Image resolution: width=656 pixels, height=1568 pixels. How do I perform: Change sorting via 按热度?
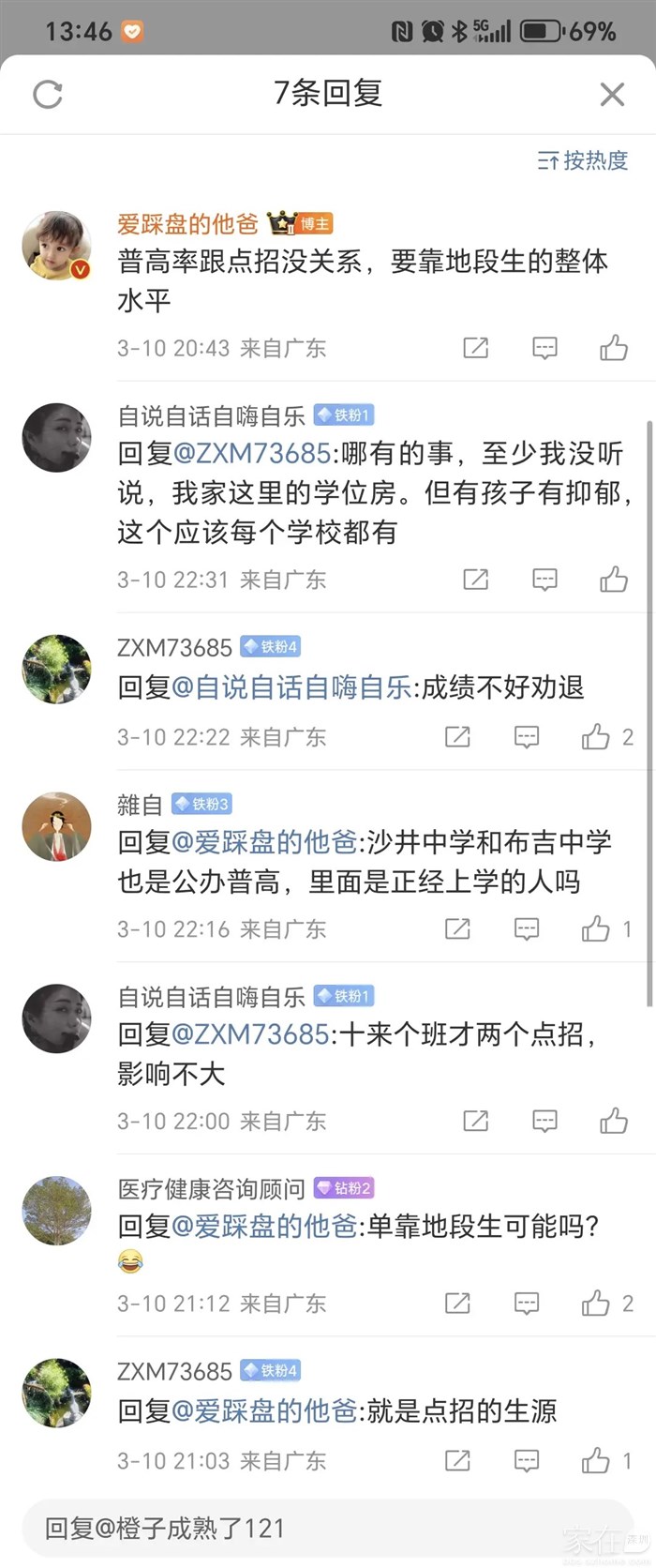coord(583,160)
